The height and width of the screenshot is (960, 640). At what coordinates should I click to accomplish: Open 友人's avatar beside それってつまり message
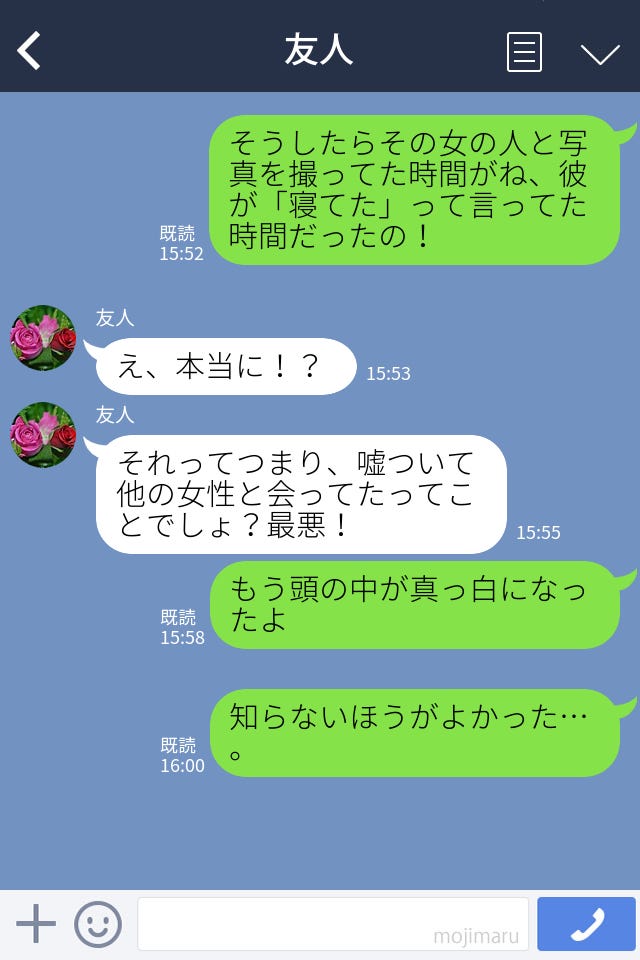(43, 435)
